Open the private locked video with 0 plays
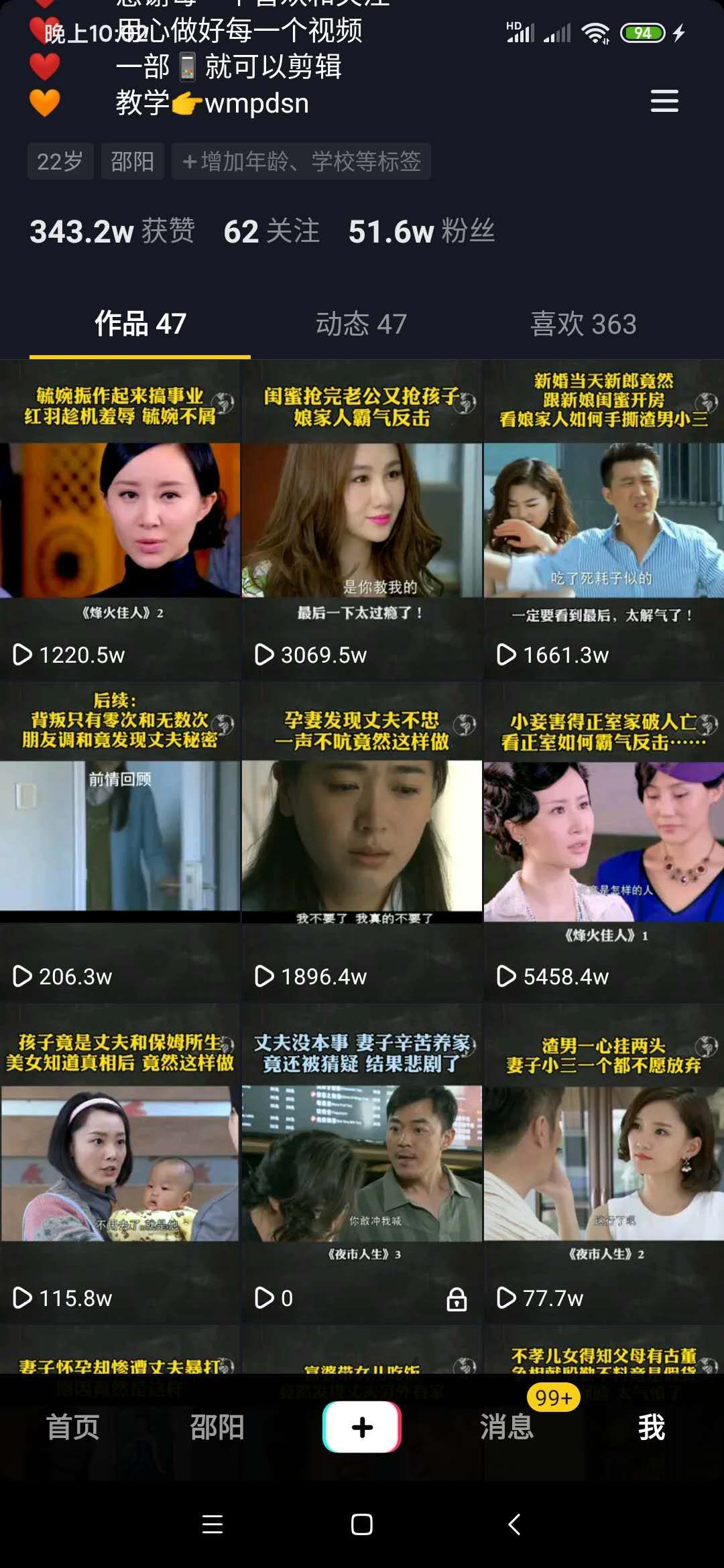Screen dimensions: 724x1568 [x=361, y=1163]
